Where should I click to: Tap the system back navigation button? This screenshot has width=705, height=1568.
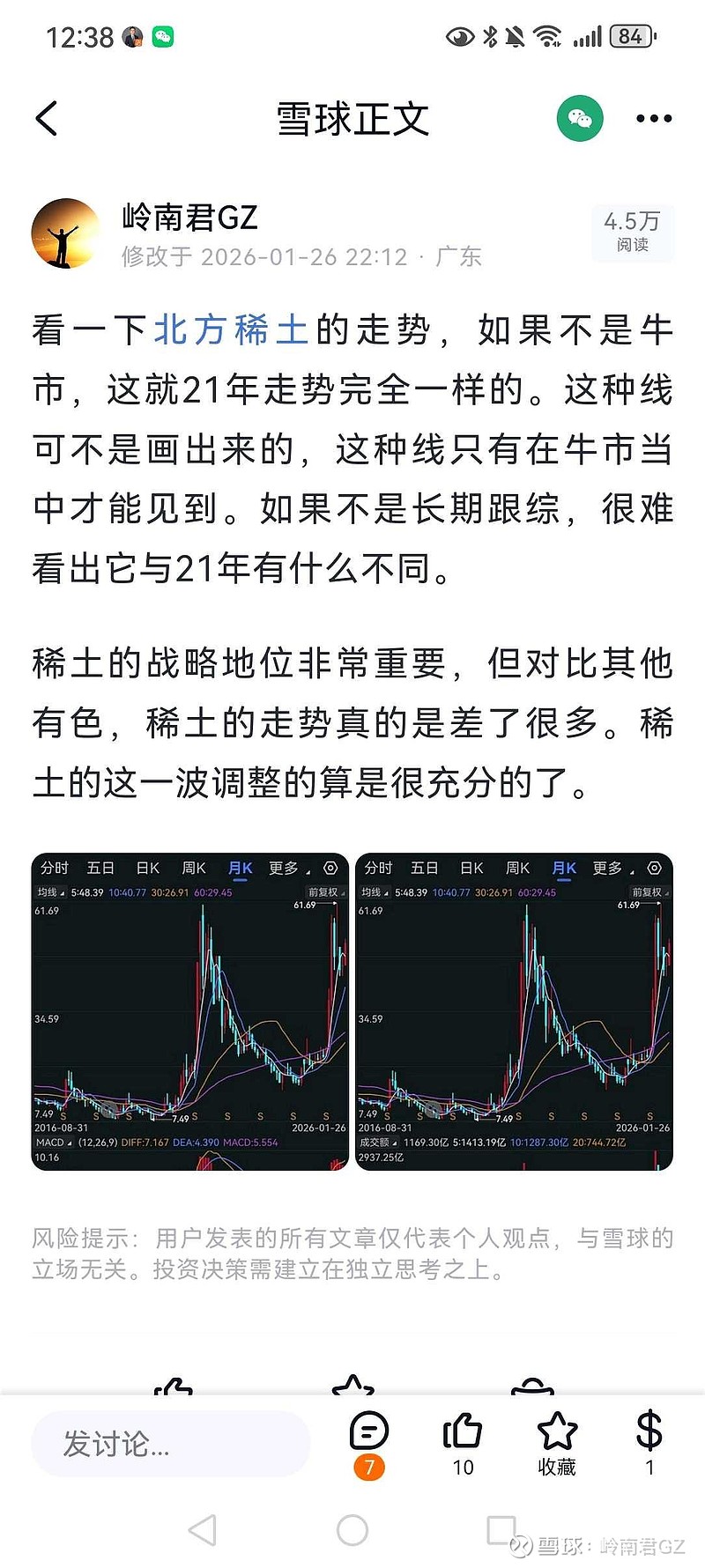point(204,1530)
